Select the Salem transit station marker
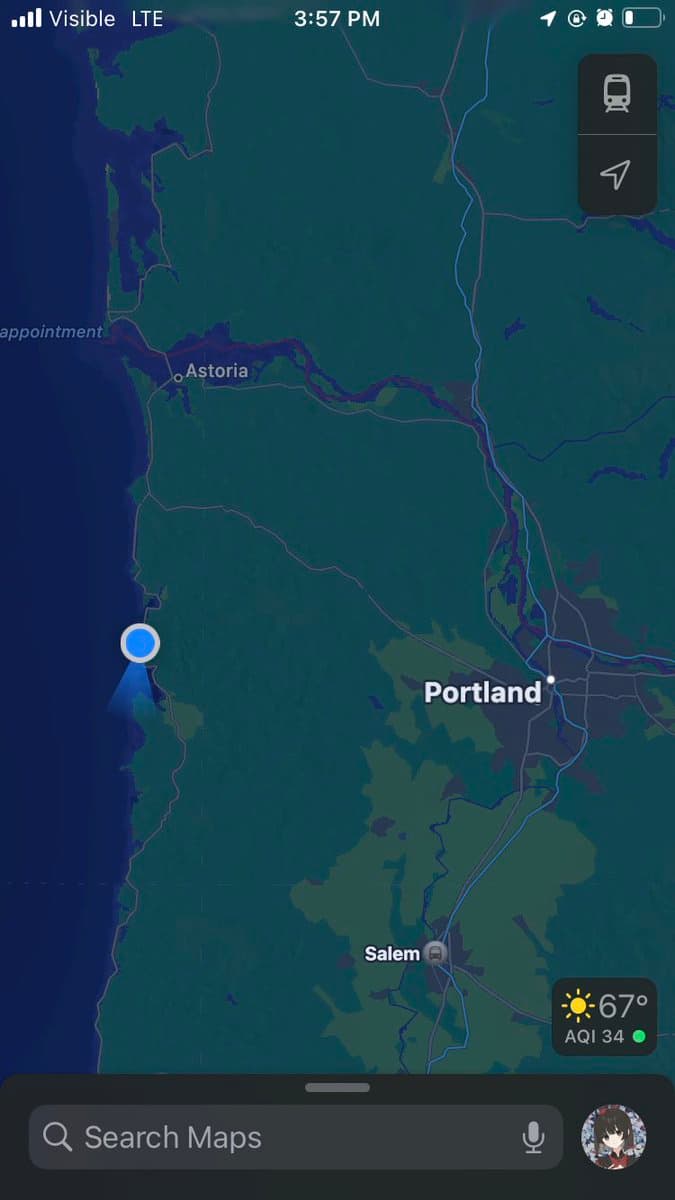The height and width of the screenshot is (1200, 675). pos(435,953)
